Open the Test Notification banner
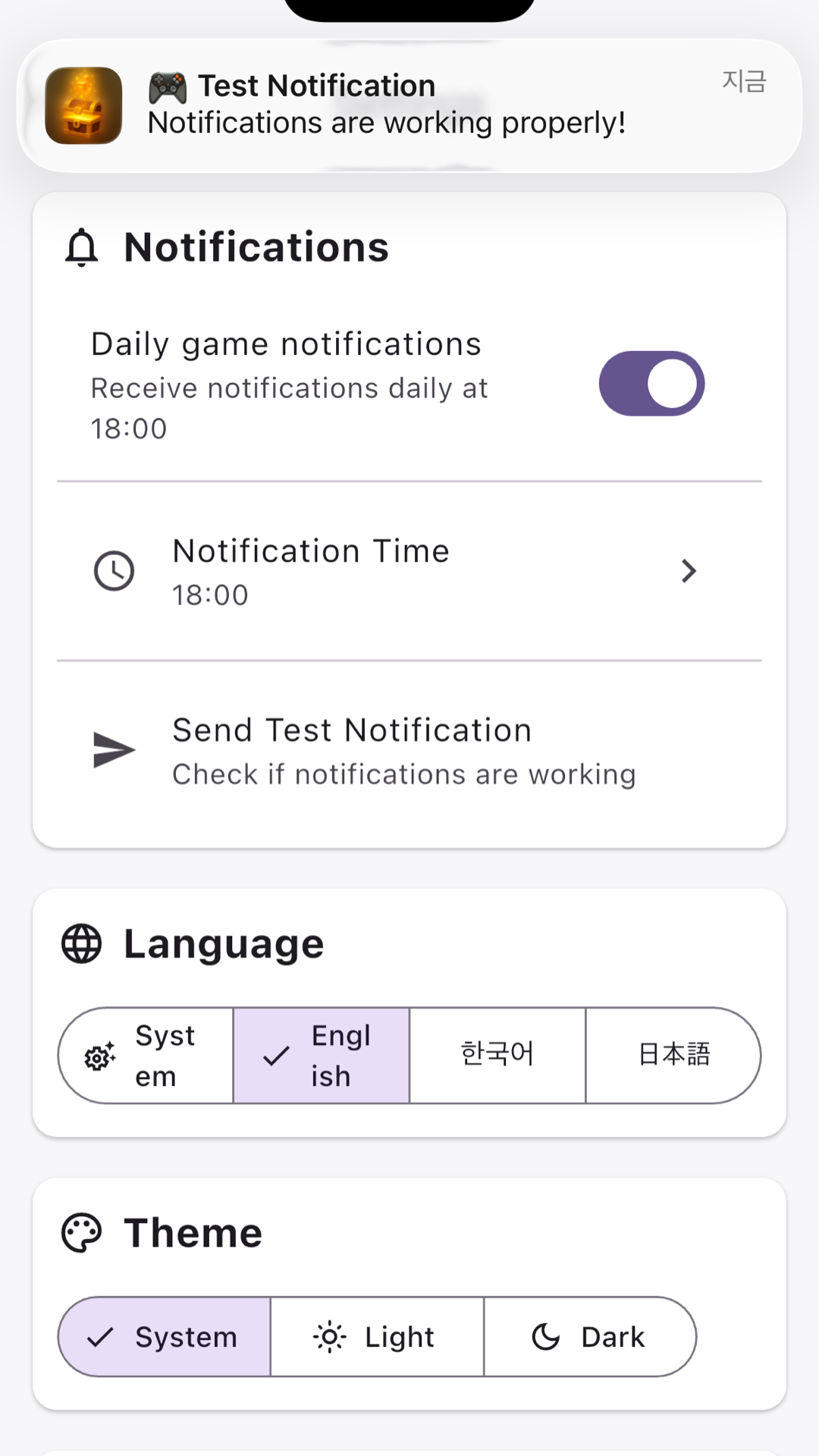This screenshot has width=819, height=1456. click(409, 105)
